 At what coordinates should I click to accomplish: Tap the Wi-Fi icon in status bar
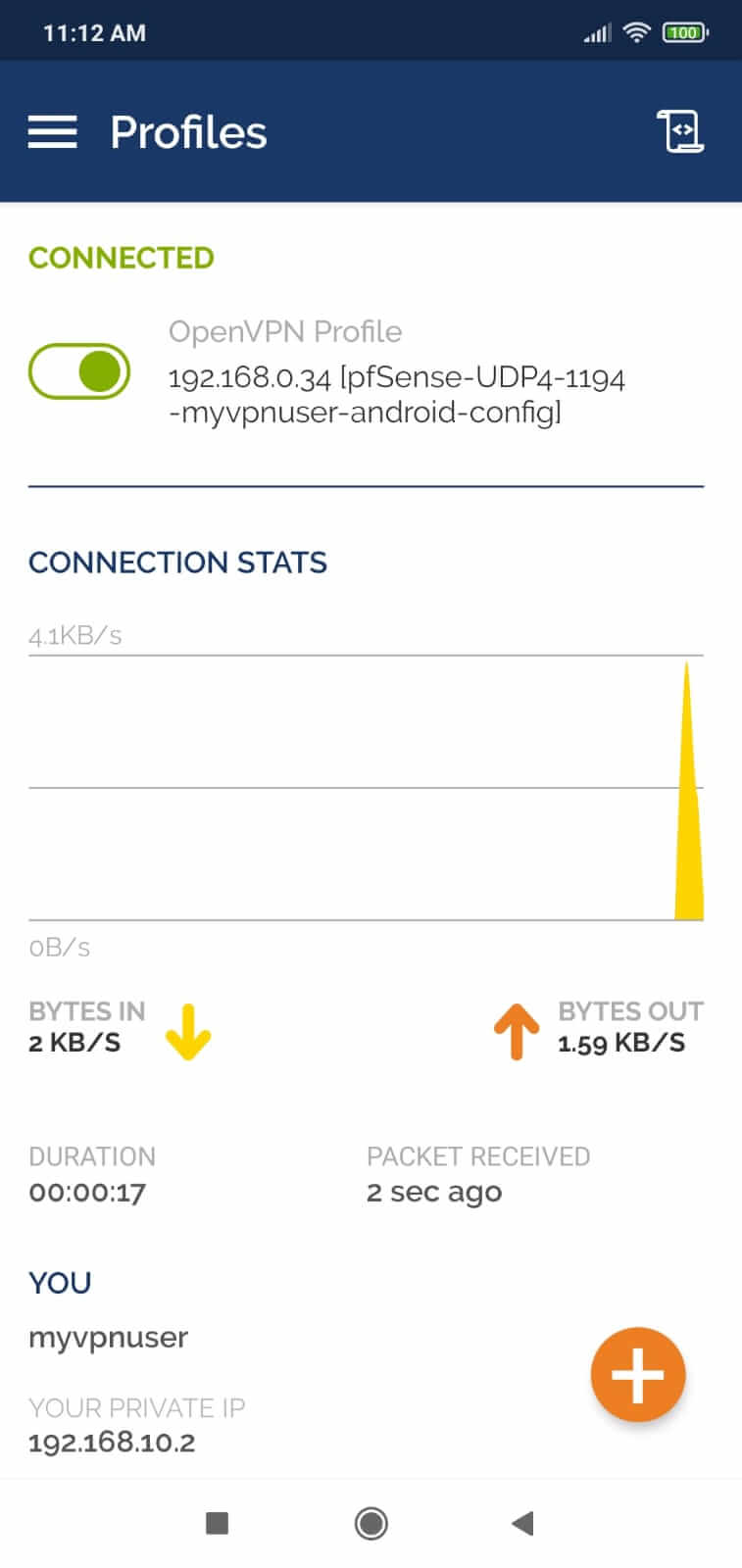[636, 31]
